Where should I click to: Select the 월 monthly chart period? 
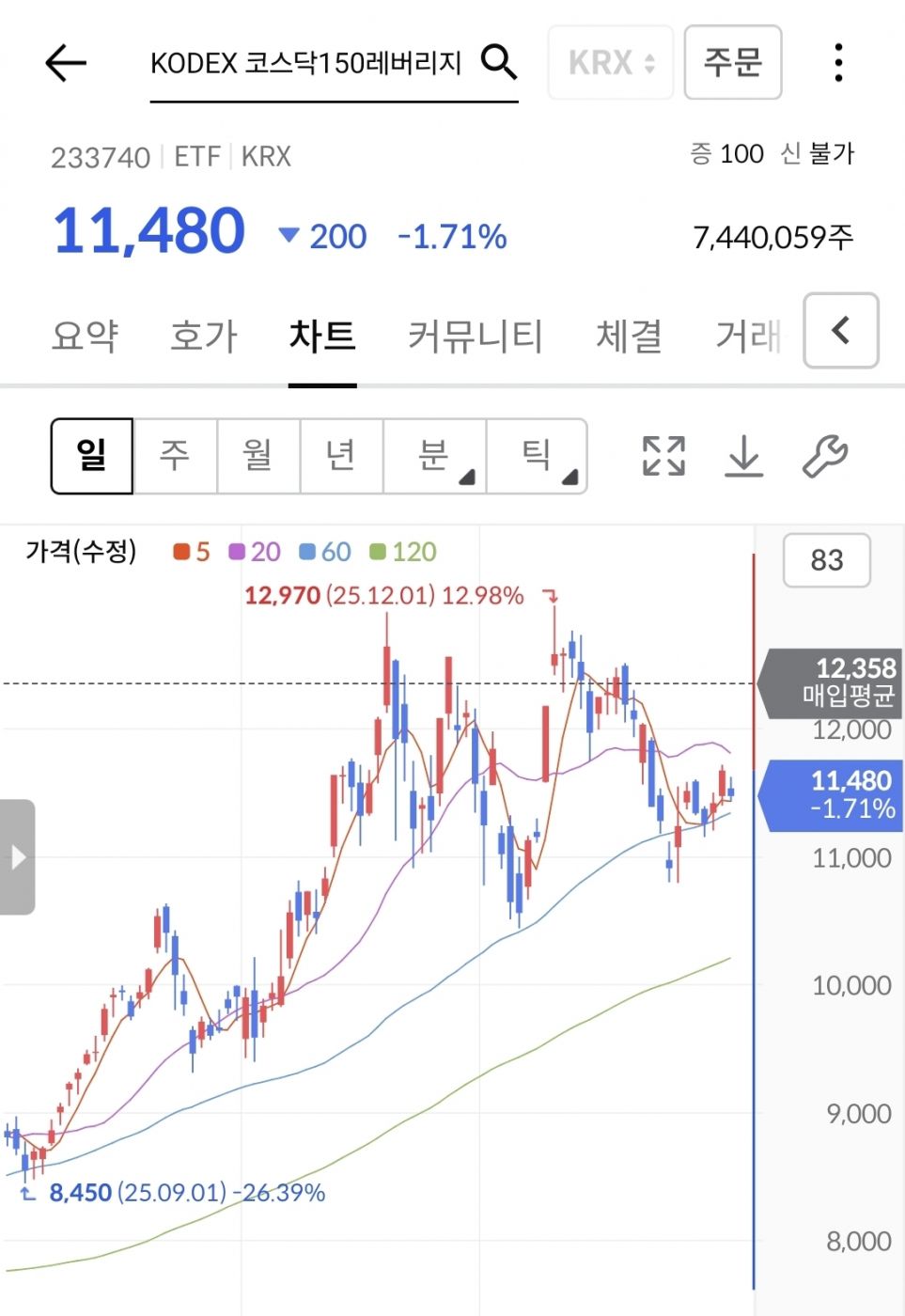click(258, 456)
